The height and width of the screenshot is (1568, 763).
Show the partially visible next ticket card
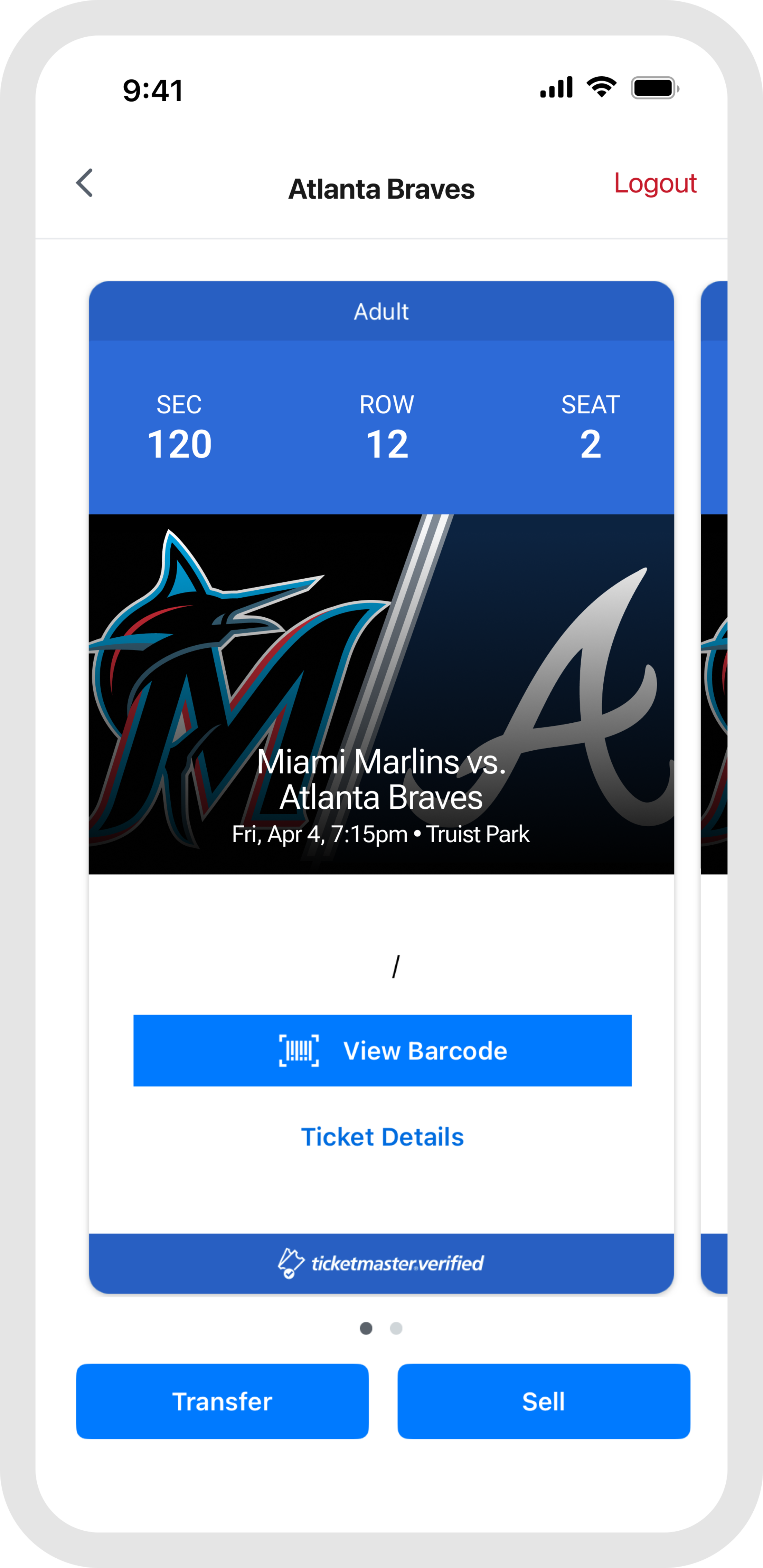pyautogui.click(x=714, y=785)
